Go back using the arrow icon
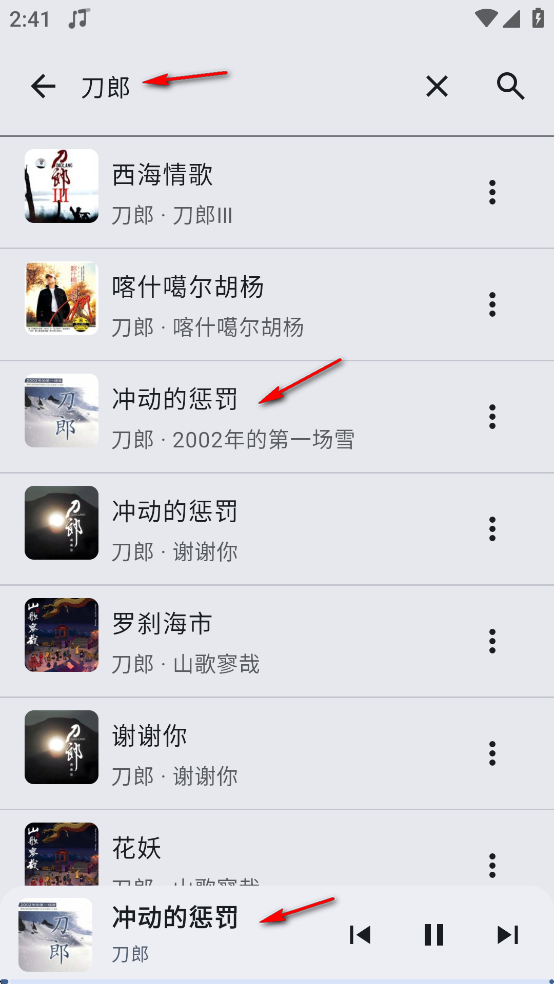The height and width of the screenshot is (984, 554). 43,86
